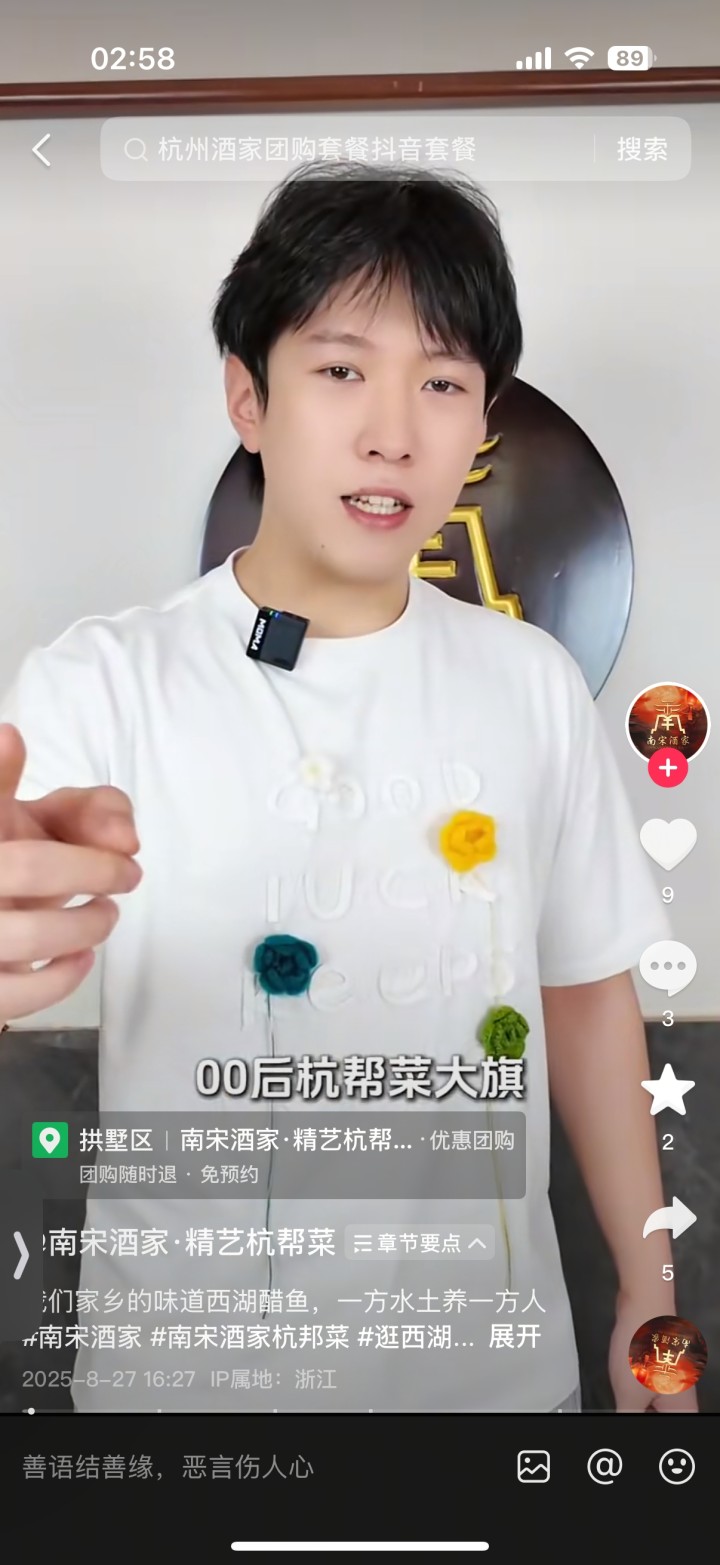The width and height of the screenshot is (720, 1565).
Task: Like this video with the heart
Action: 667,845
